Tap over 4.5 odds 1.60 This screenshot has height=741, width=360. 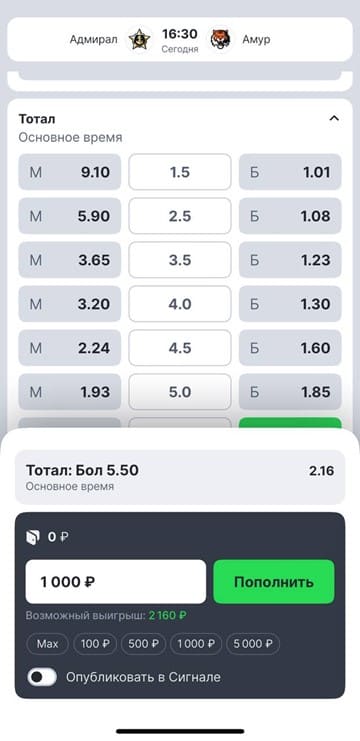click(290, 348)
